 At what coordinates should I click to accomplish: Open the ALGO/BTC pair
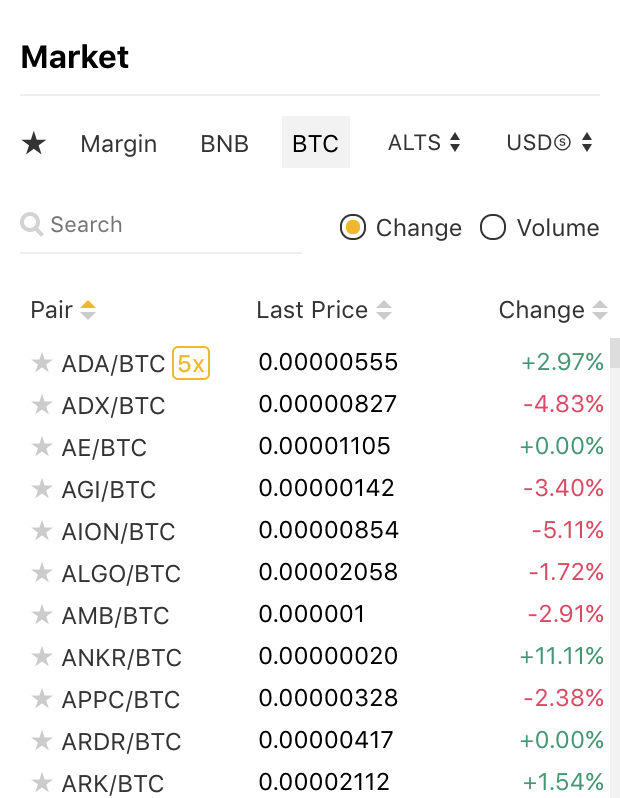pyautogui.click(x=121, y=574)
